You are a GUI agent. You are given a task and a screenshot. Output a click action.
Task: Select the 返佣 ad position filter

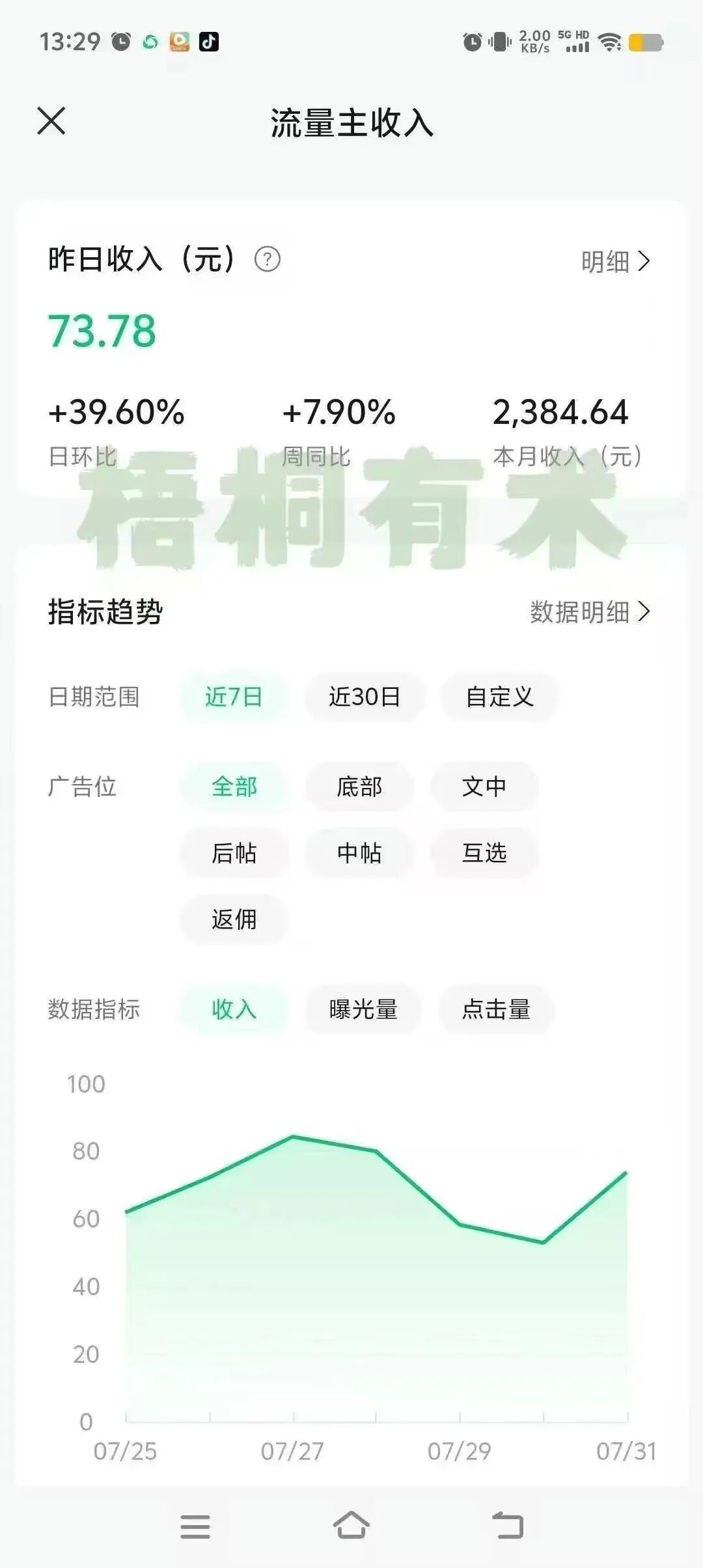pos(234,920)
